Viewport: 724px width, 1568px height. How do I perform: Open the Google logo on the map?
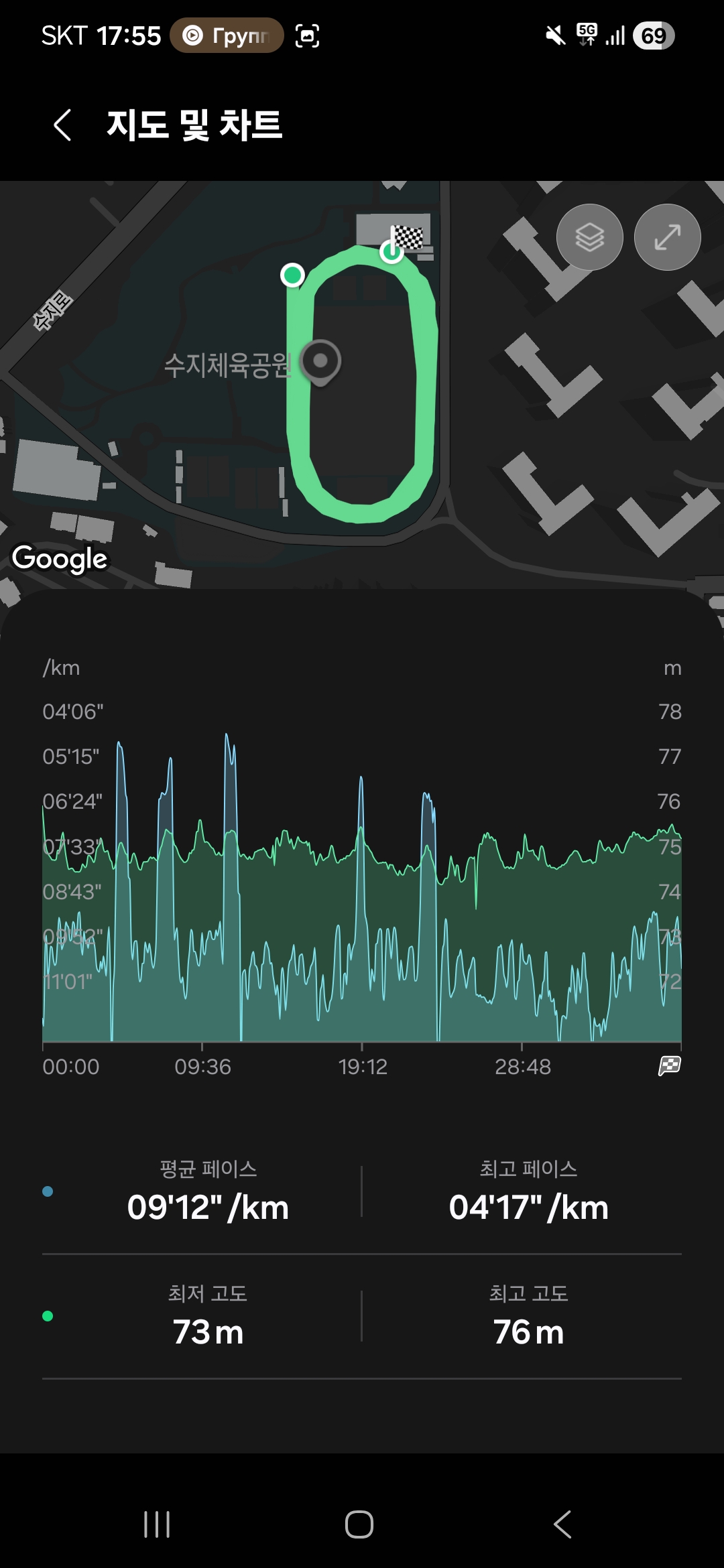[60, 559]
